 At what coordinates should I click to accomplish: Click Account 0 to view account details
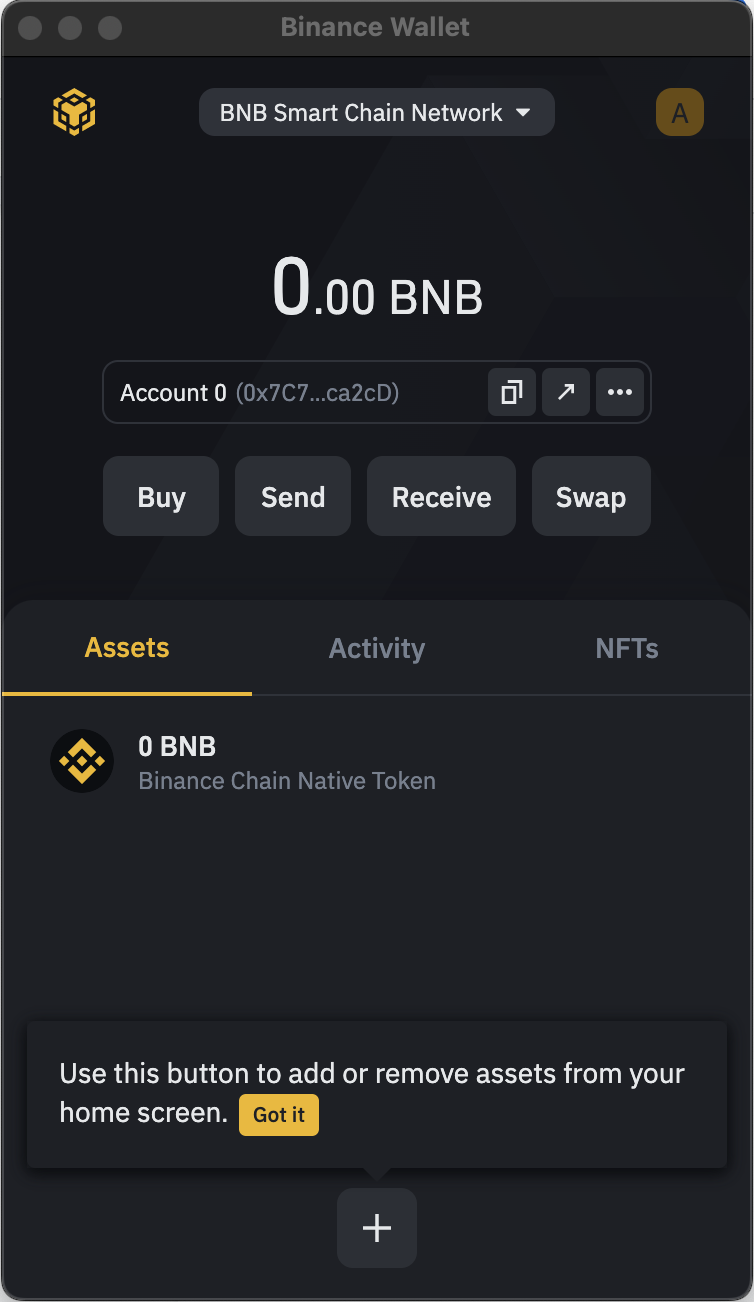click(173, 392)
